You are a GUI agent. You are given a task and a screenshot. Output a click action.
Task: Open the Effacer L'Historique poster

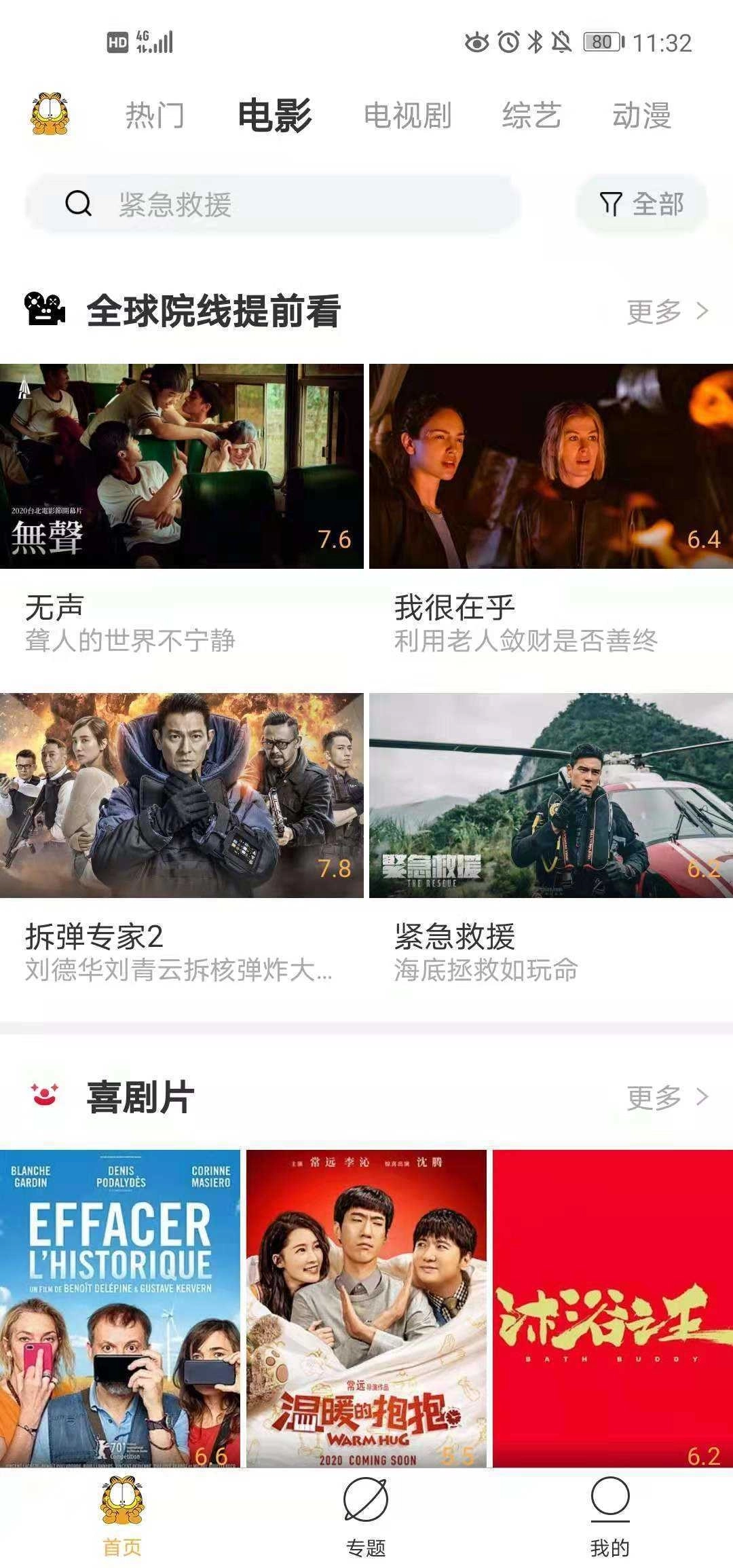pyautogui.click(x=120, y=1307)
